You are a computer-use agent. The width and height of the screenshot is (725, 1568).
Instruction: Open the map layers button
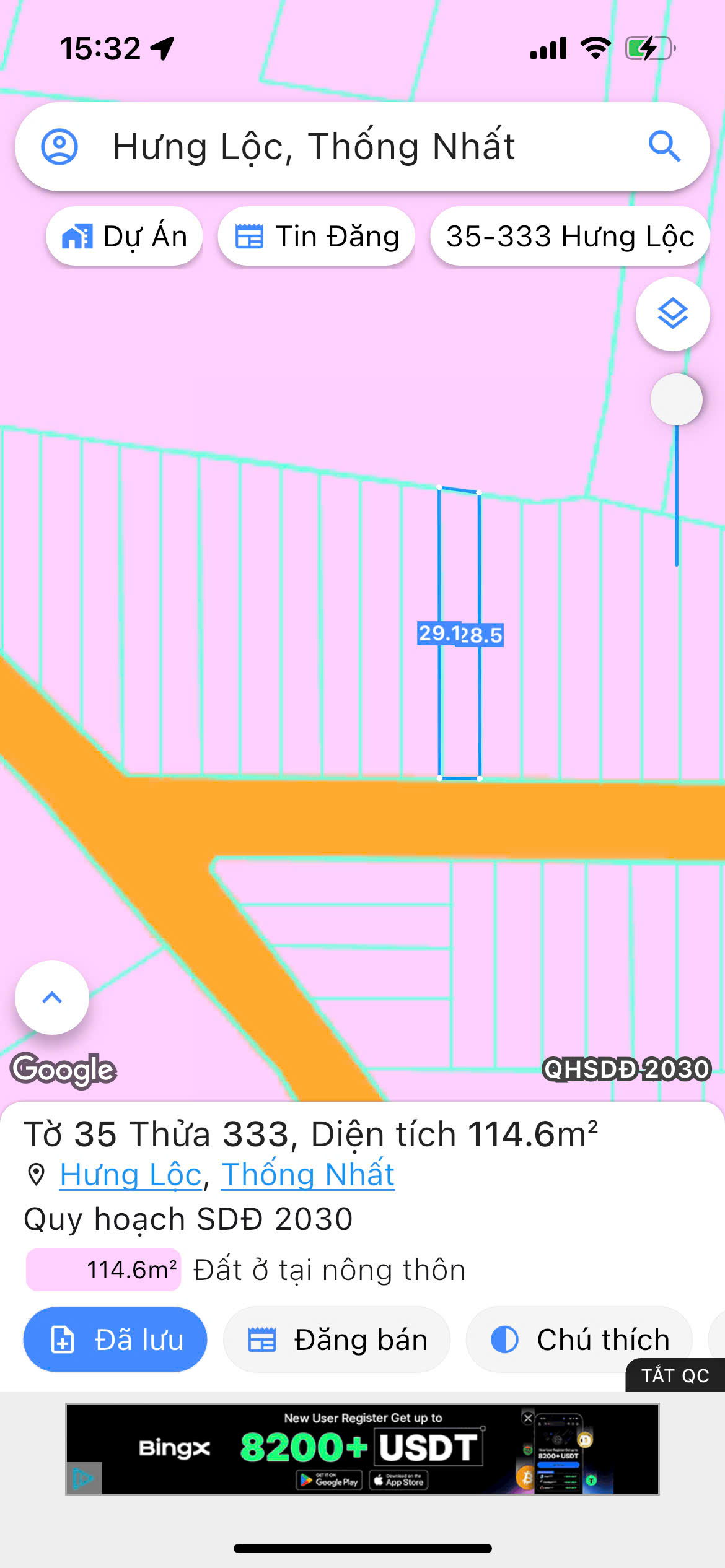[672, 314]
